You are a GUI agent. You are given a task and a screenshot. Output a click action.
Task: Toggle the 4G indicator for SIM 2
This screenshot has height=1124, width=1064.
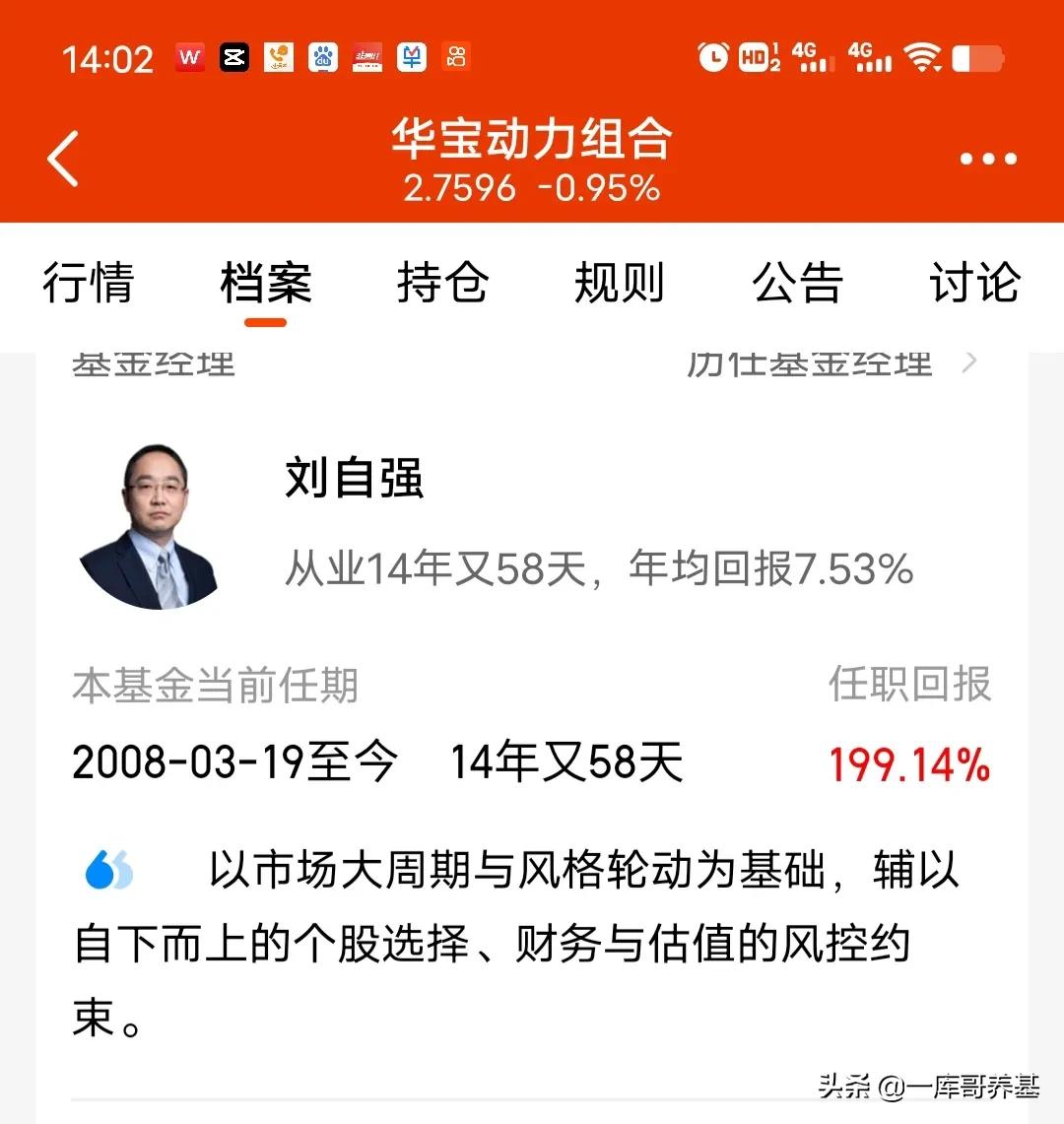tap(871, 57)
